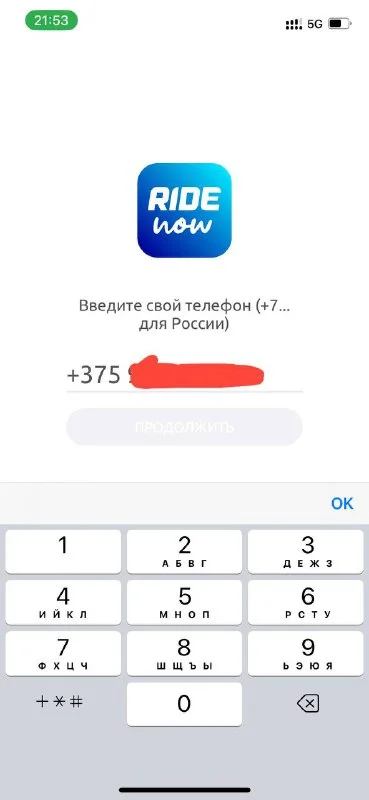Image resolution: width=369 pixels, height=800 pixels.
Task: Enter digit 0 on the keypad
Action: [184, 704]
